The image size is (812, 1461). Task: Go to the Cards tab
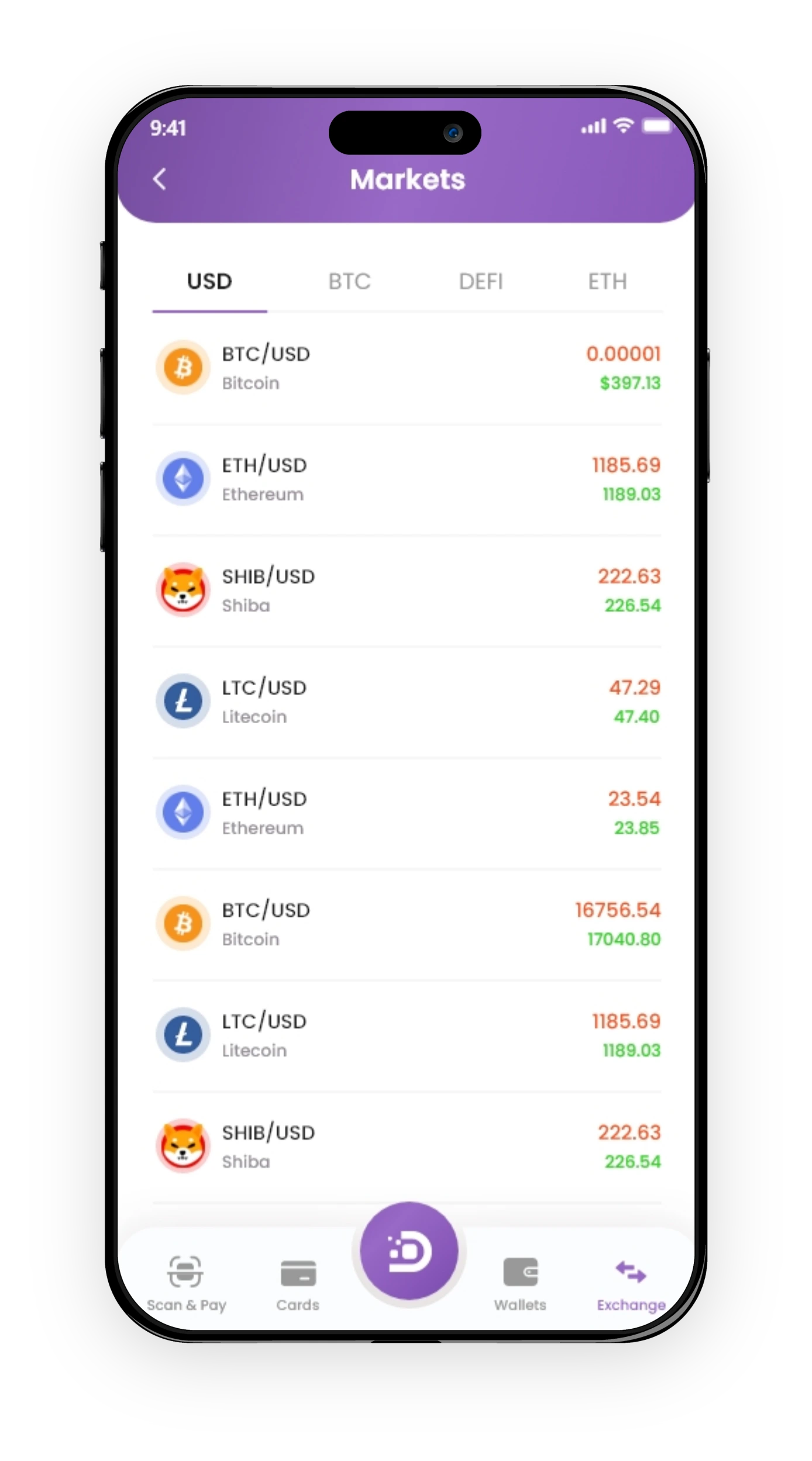click(298, 1283)
